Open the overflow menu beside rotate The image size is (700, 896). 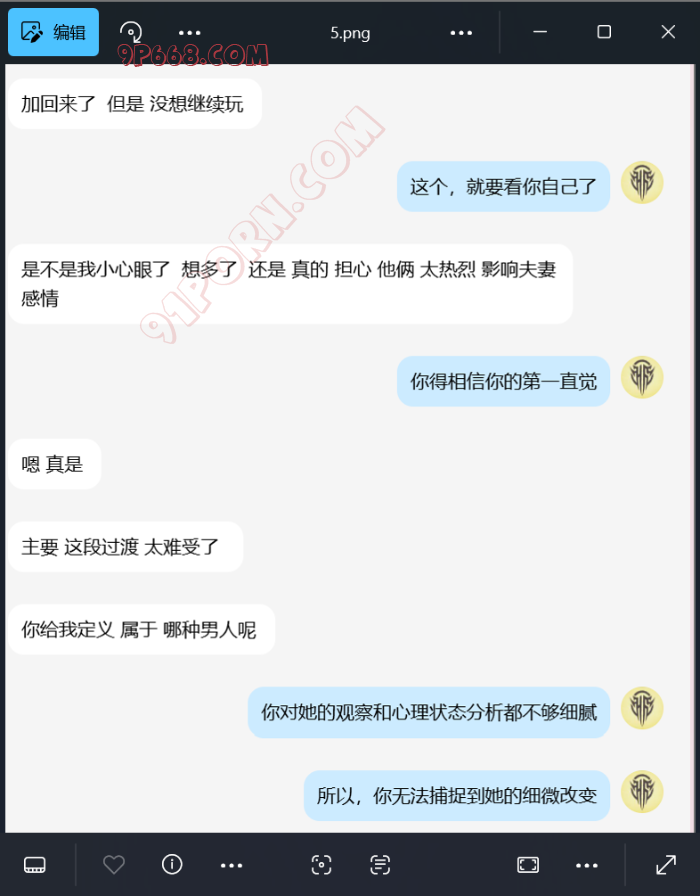click(189, 32)
